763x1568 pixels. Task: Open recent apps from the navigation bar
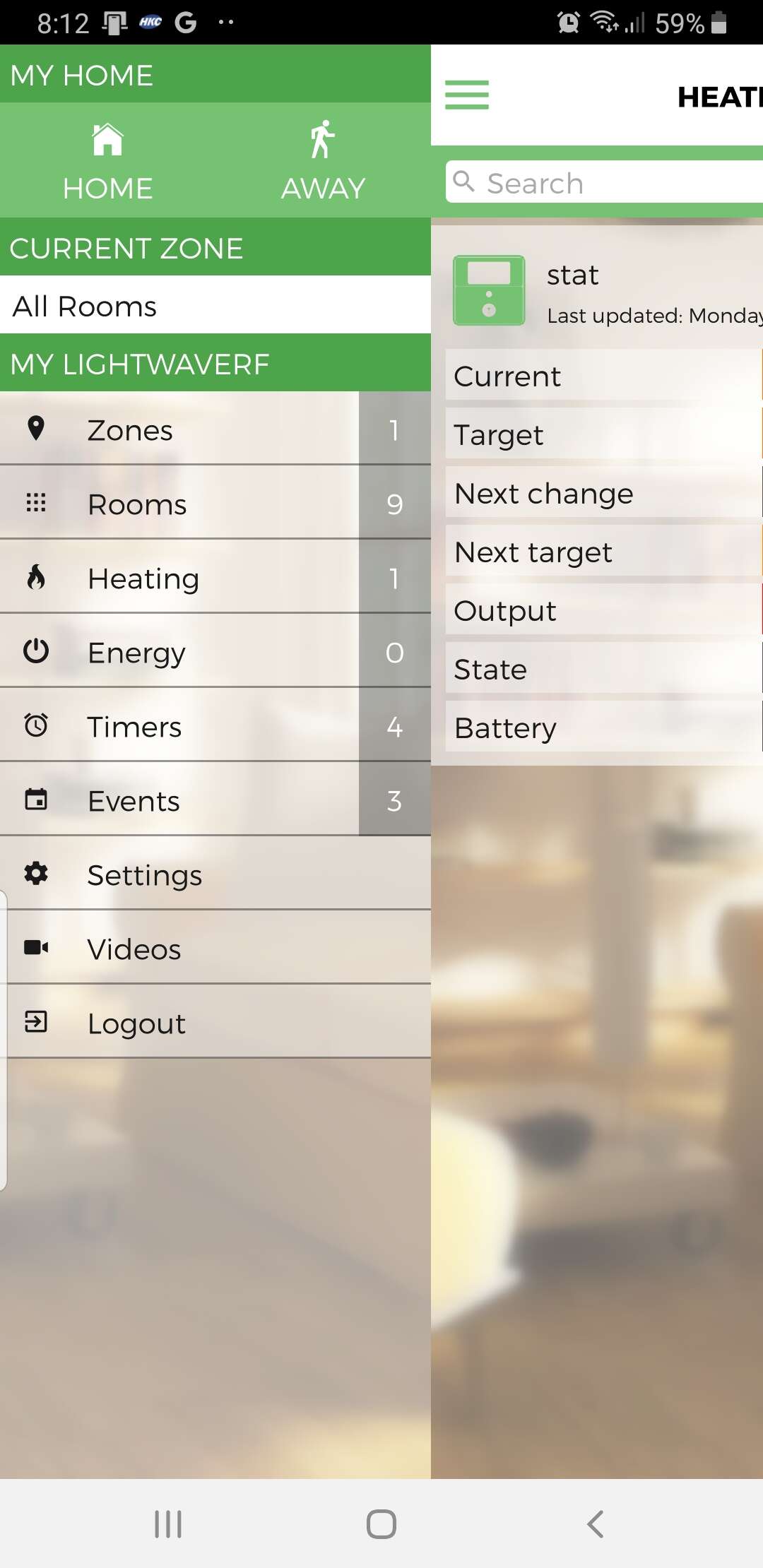[168, 1524]
